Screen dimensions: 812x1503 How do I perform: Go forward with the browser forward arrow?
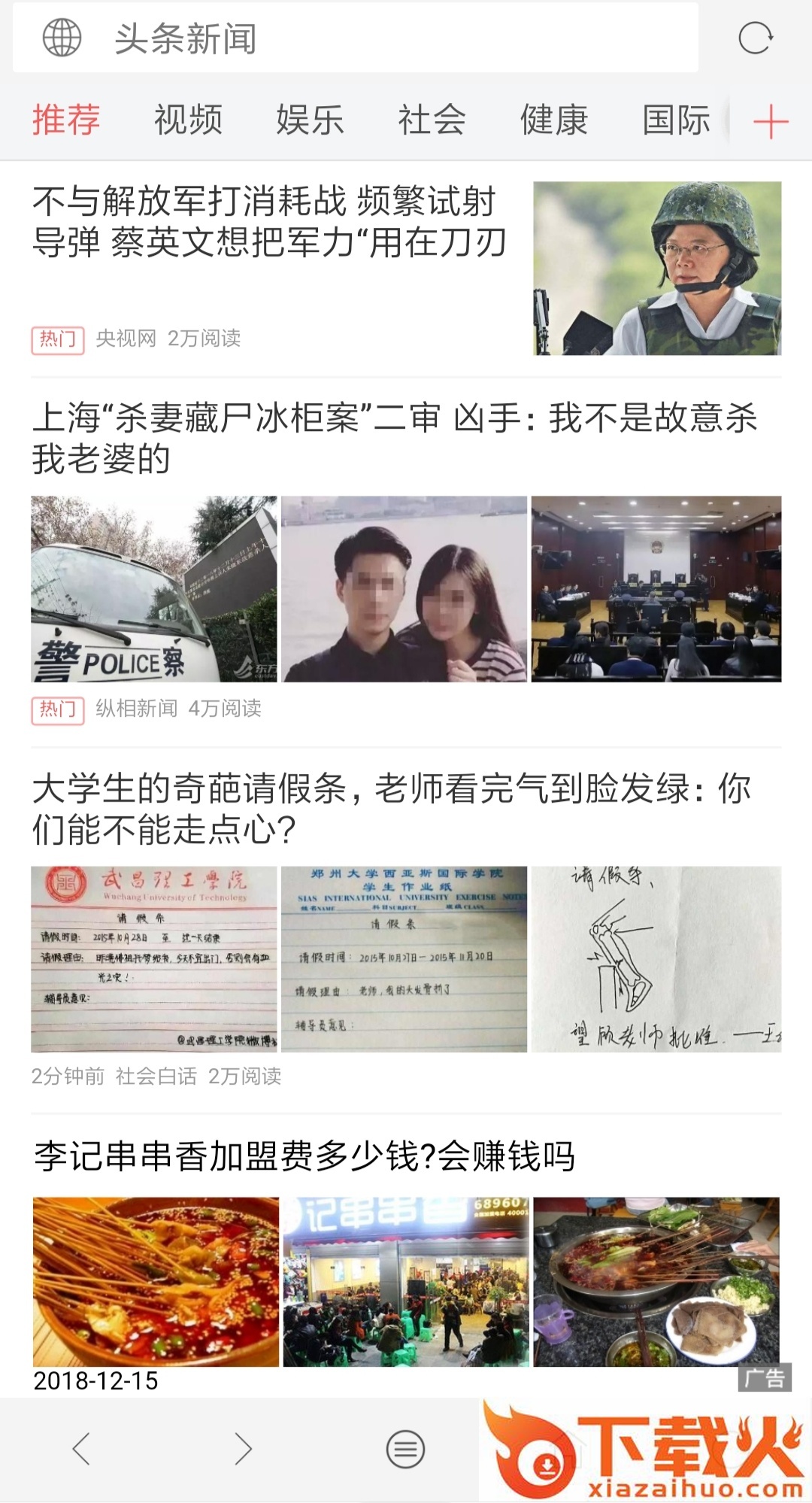[x=243, y=1448]
